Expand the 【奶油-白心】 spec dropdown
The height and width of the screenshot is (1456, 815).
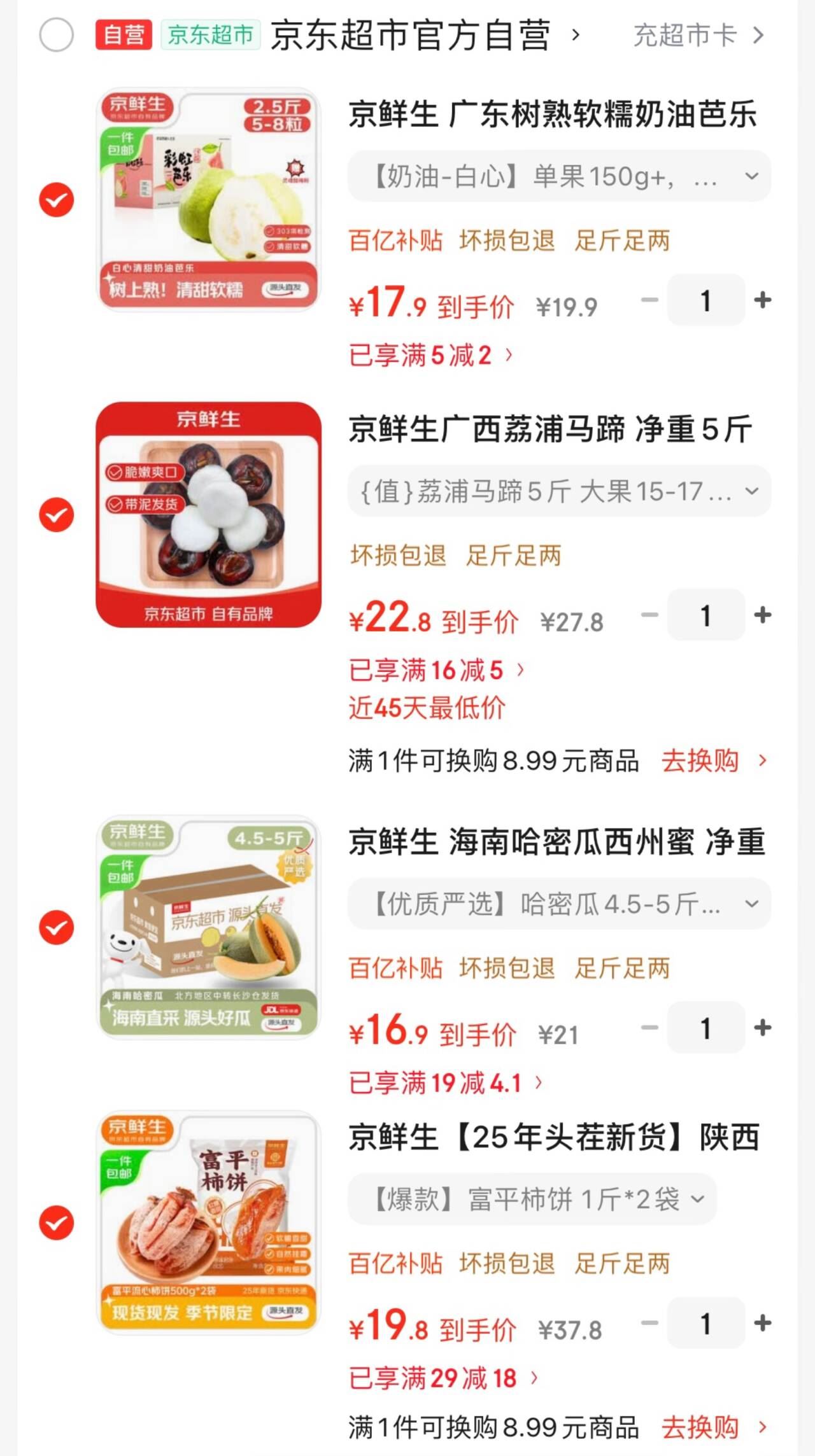(559, 176)
